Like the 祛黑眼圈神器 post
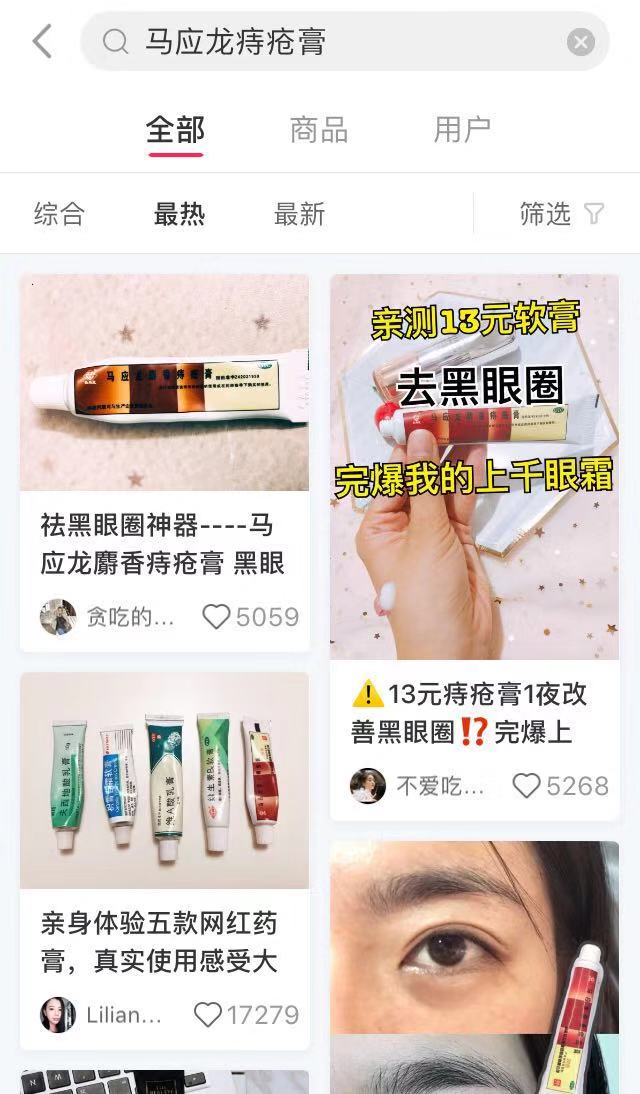The height and width of the screenshot is (1094, 640). 217,617
